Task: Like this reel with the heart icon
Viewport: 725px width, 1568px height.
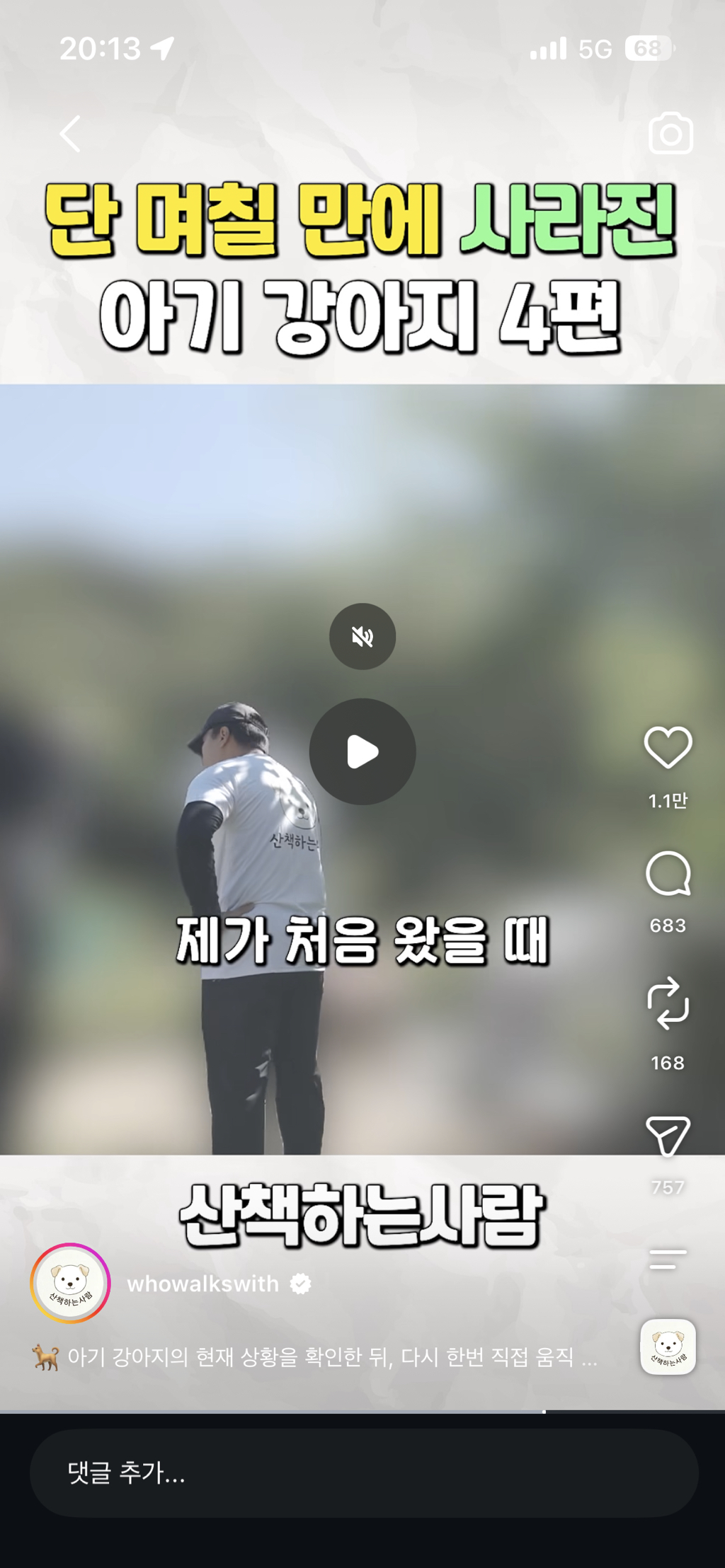Action: click(668, 747)
